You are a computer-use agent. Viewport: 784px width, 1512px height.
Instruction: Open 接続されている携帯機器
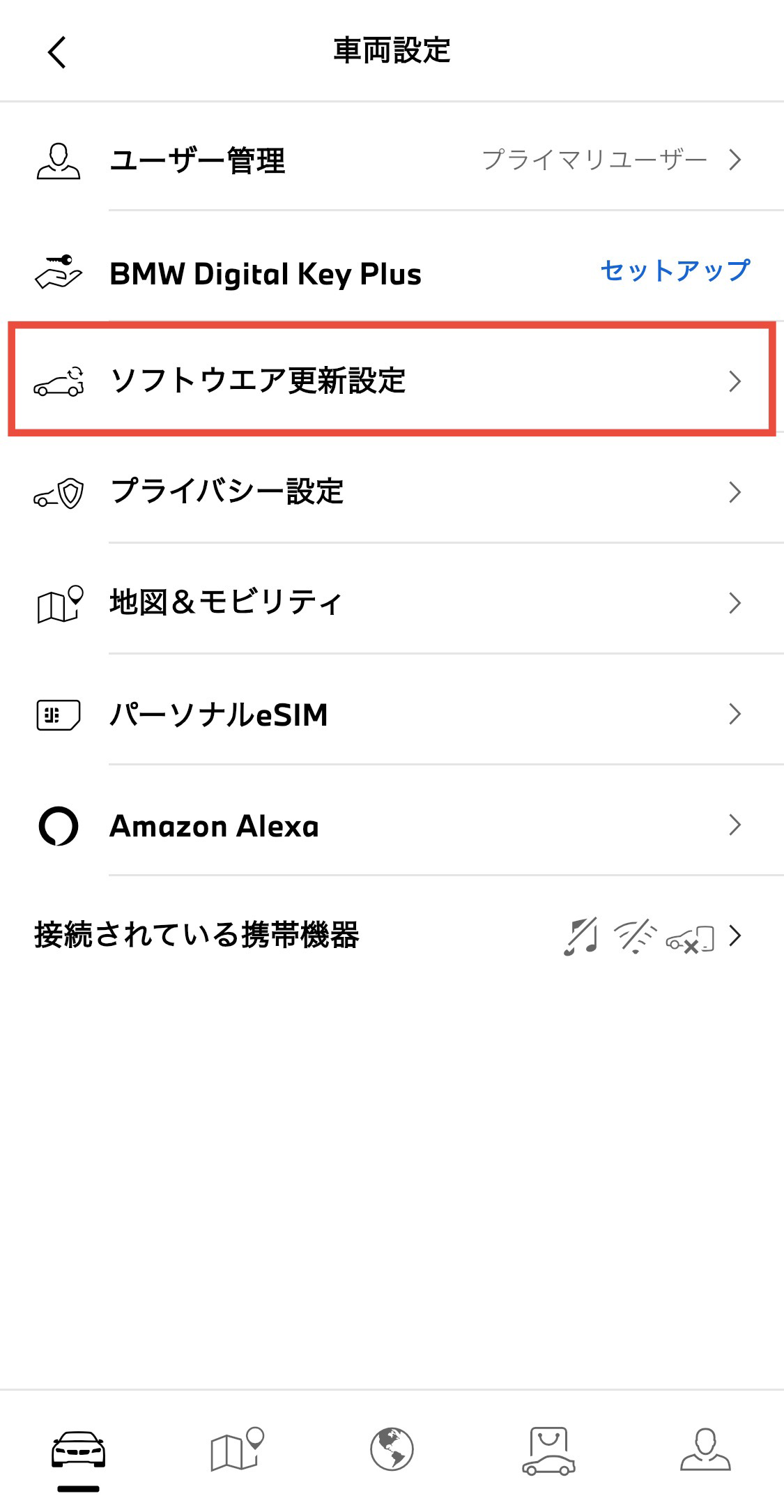[x=390, y=936]
